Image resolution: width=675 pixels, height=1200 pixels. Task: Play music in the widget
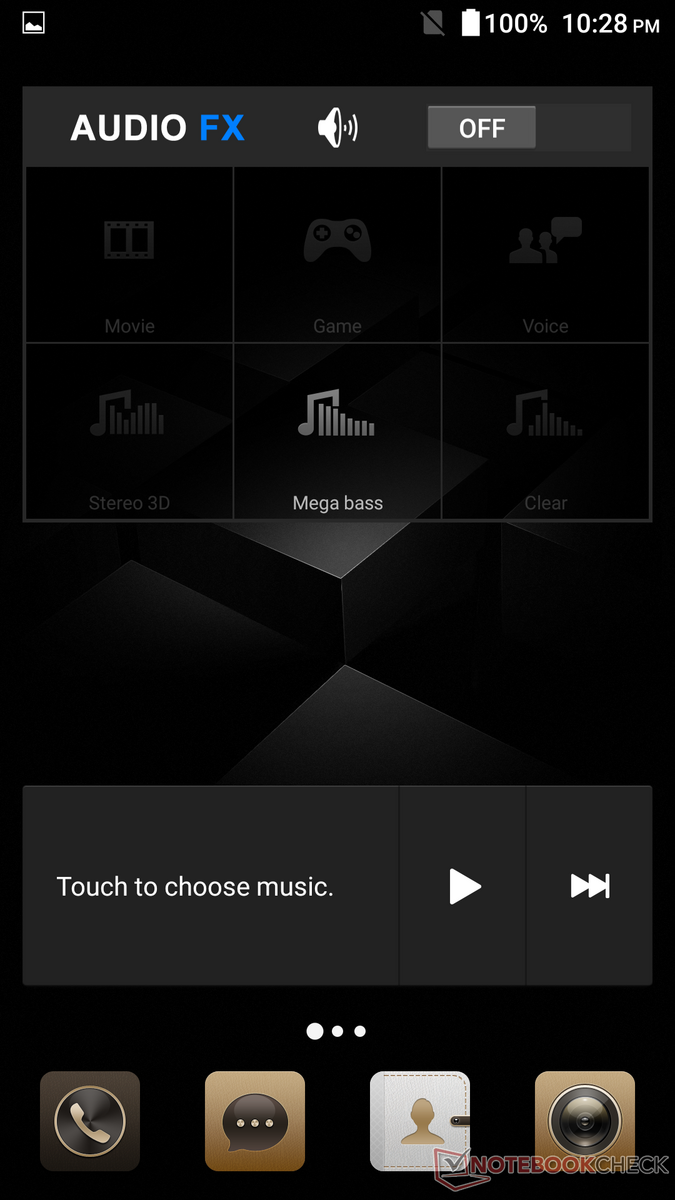point(464,886)
